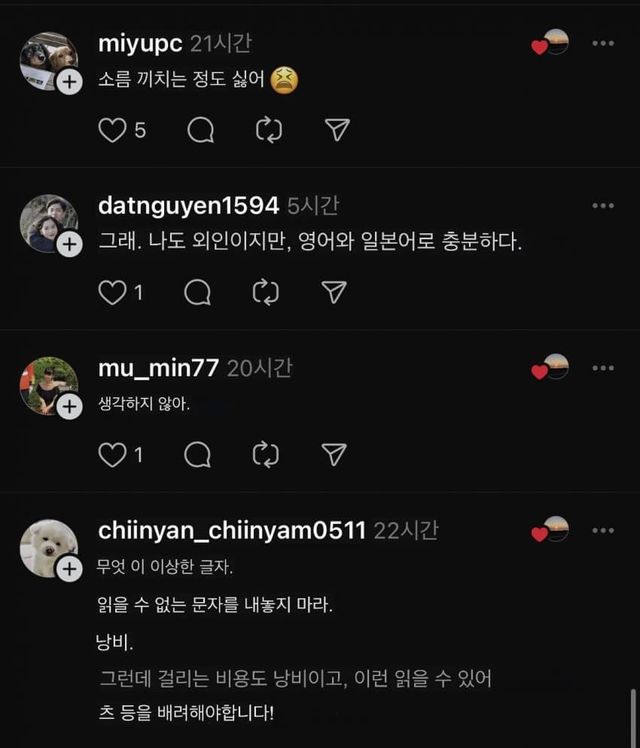Screen dimensions: 640x748
Task: Reply to mu_min77's comment
Action: coord(198,455)
